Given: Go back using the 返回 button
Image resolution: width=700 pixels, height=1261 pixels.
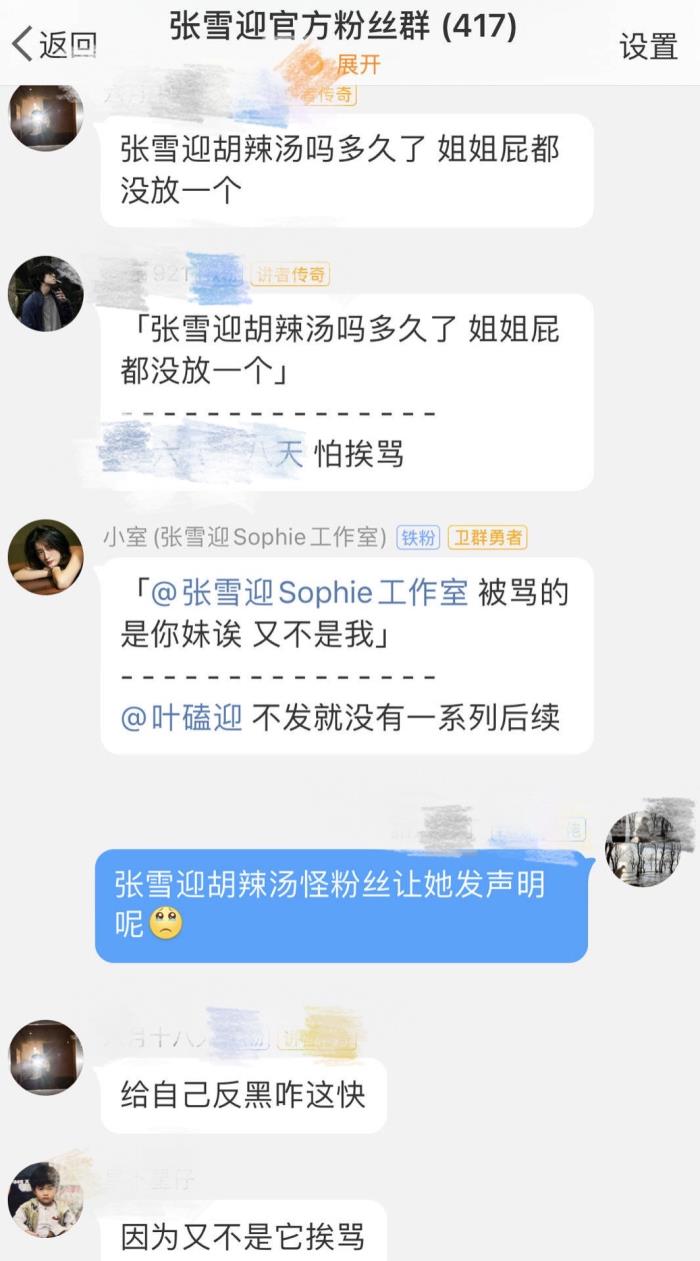Looking at the screenshot, I should [54, 45].
